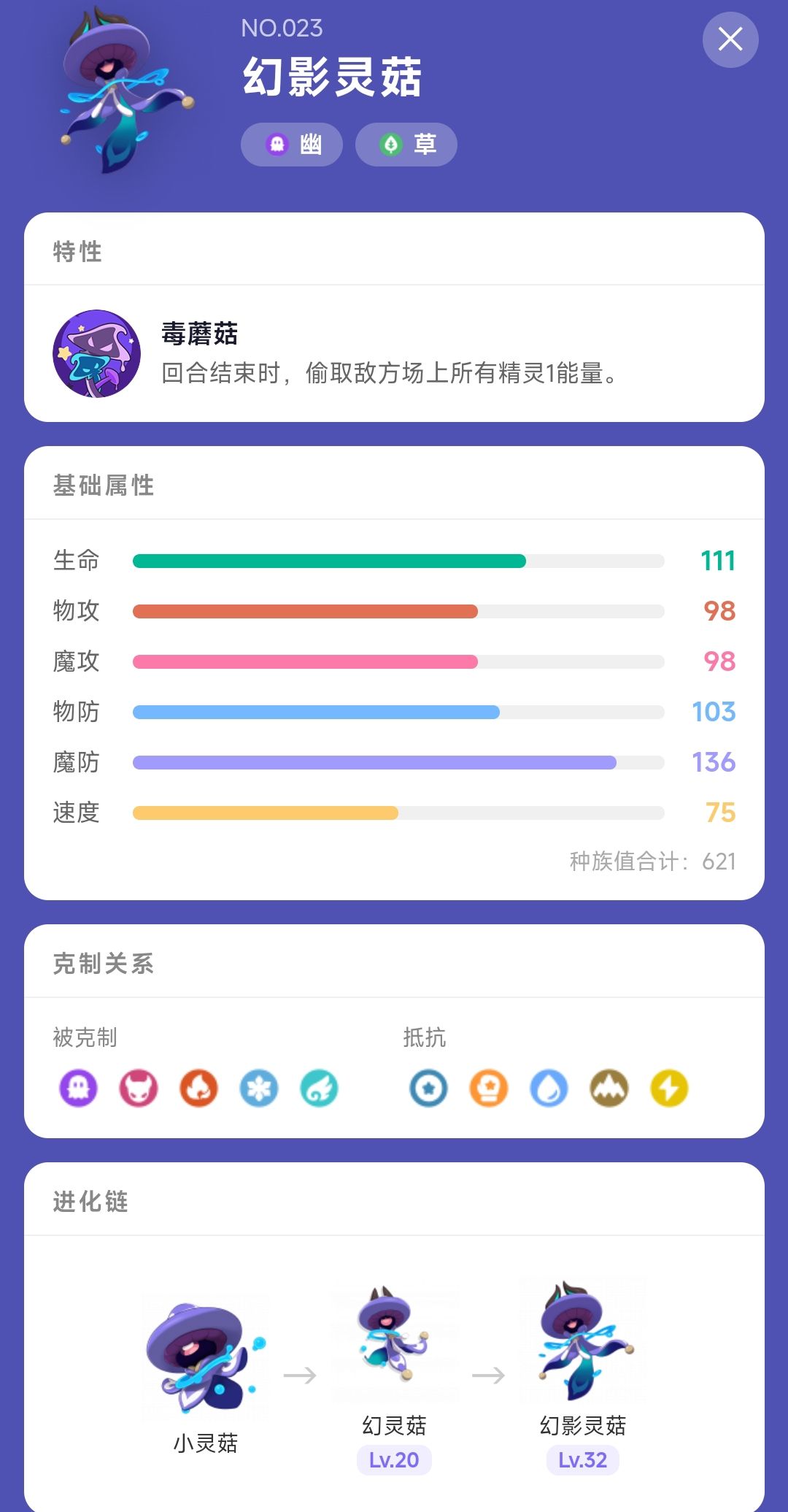Select the water droplet resistance icon

(548, 1088)
